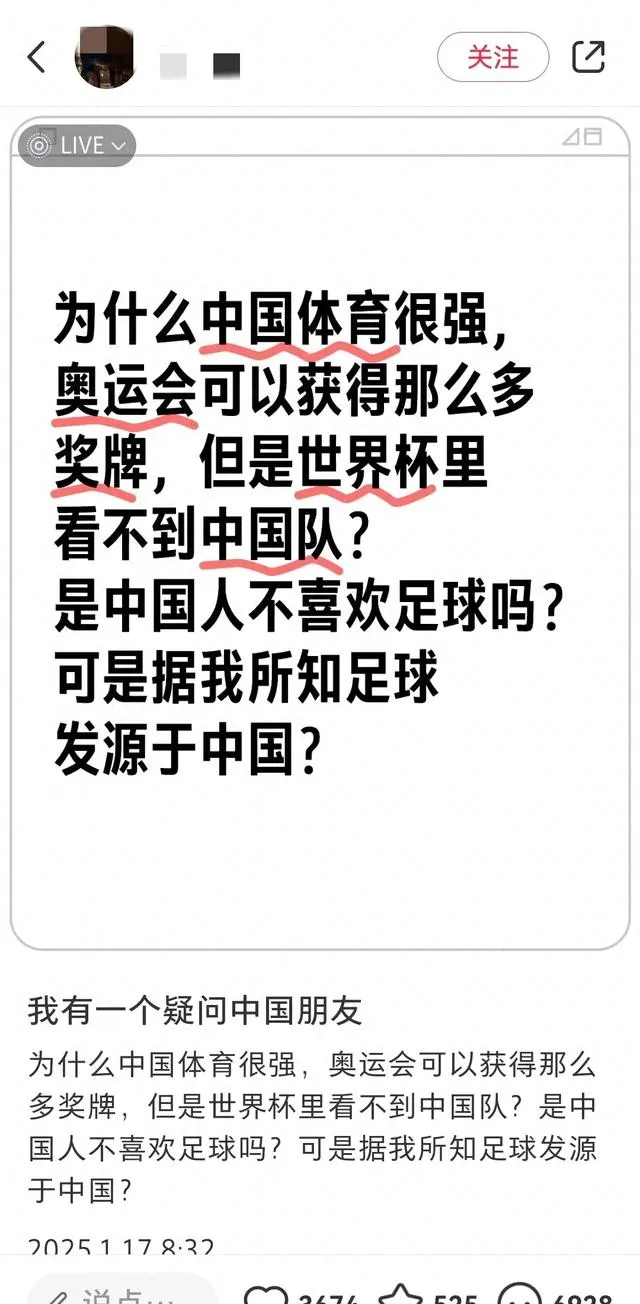Go back using the top arrow
This screenshot has width=640, height=1304.
pos(37,57)
